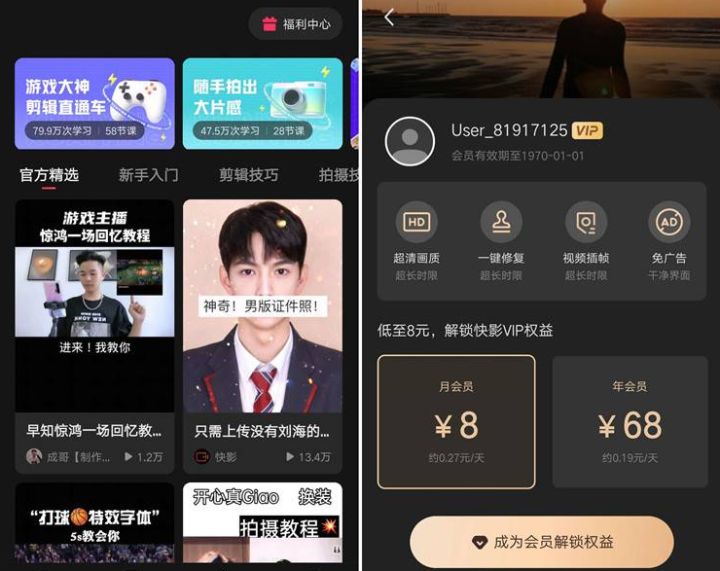Go back from the VIP page
720x571 pixels.
(x=389, y=17)
